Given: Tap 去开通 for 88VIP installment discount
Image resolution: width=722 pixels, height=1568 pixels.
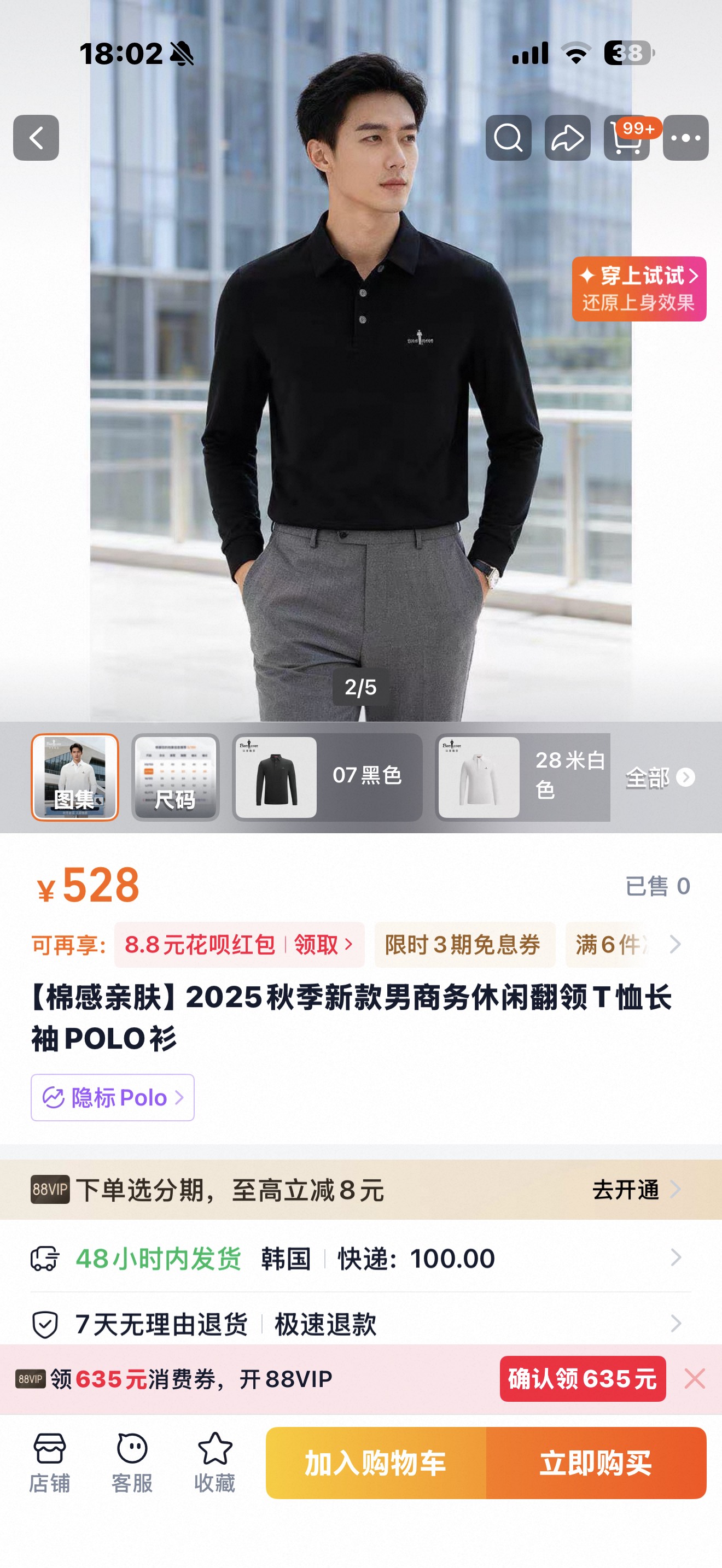Looking at the screenshot, I should pyautogui.click(x=636, y=1189).
